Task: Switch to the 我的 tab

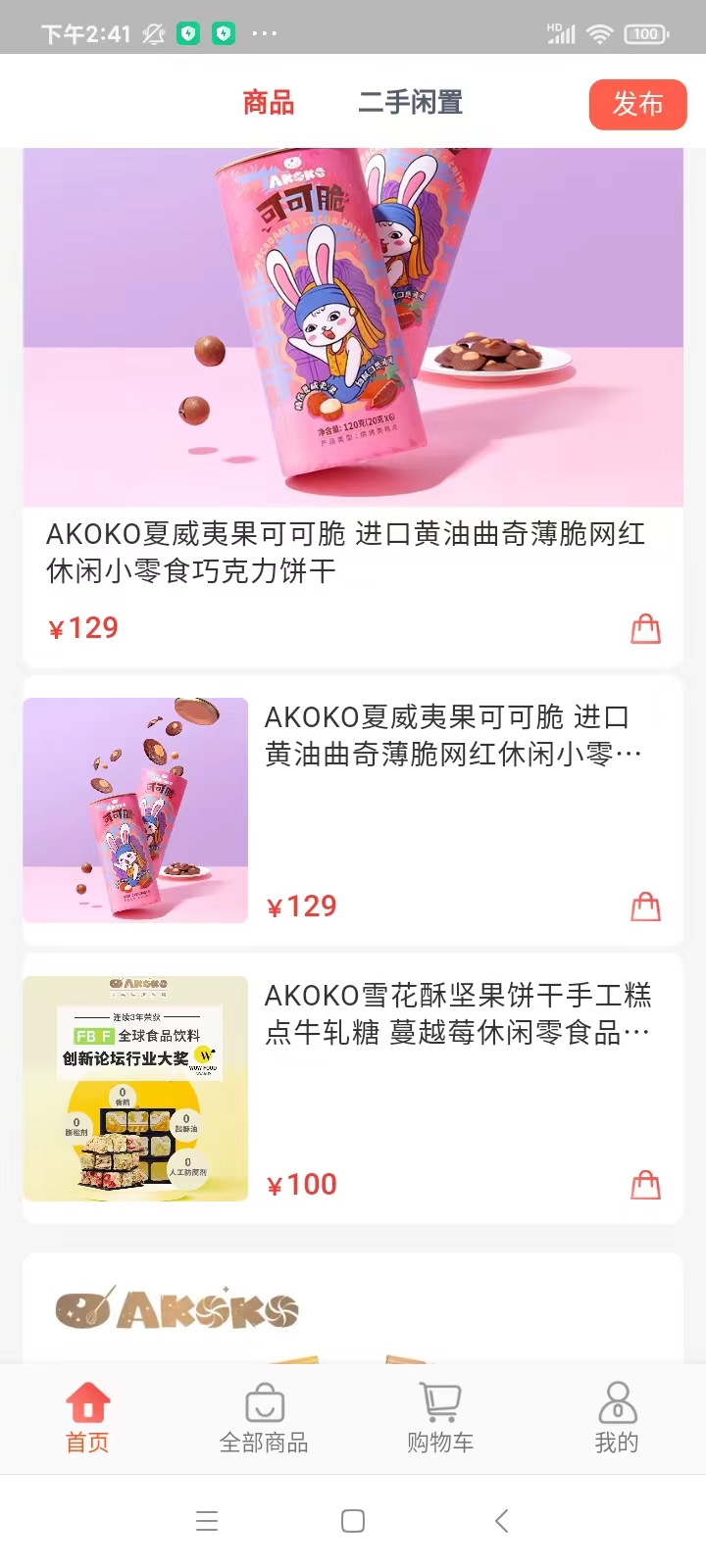Action: click(x=617, y=1417)
